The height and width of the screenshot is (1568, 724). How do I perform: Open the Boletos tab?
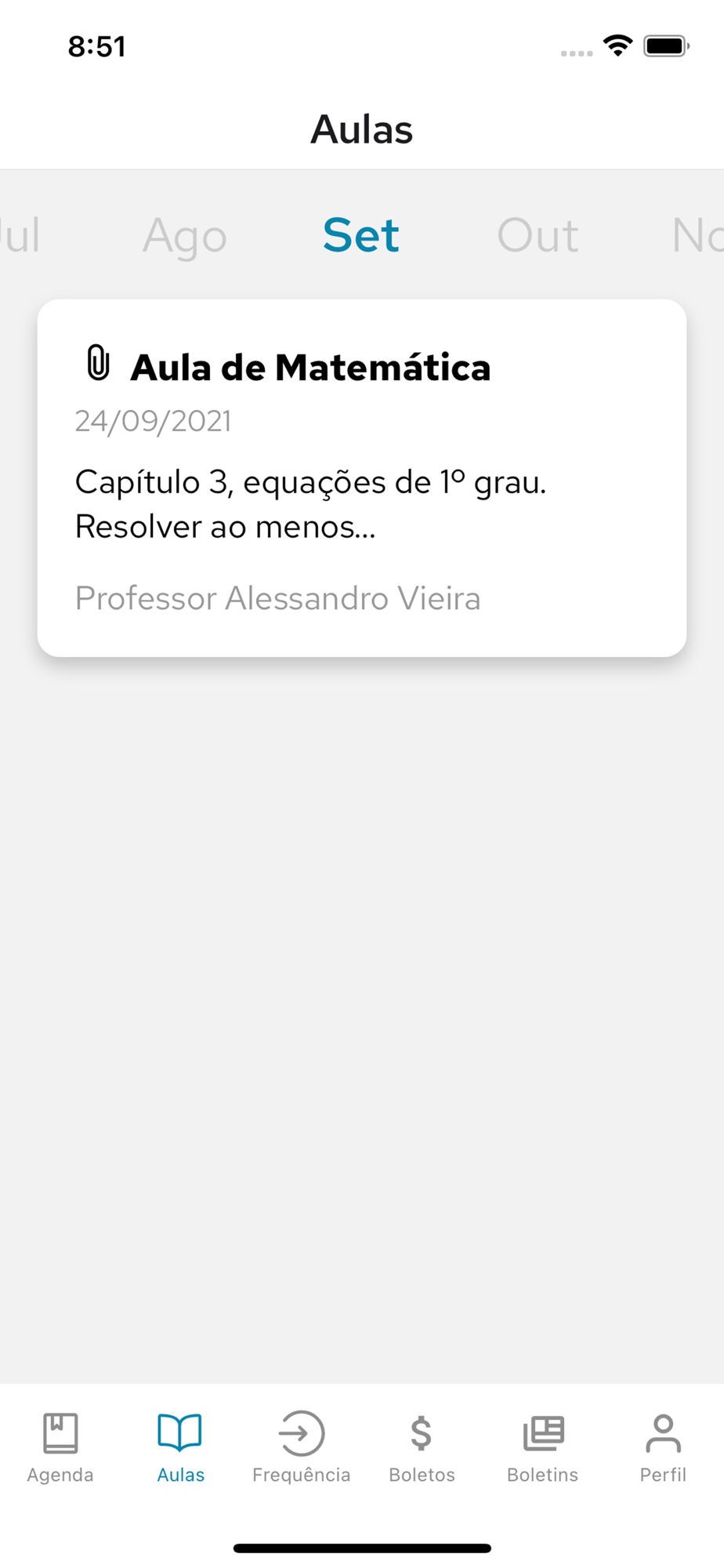point(422,1447)
